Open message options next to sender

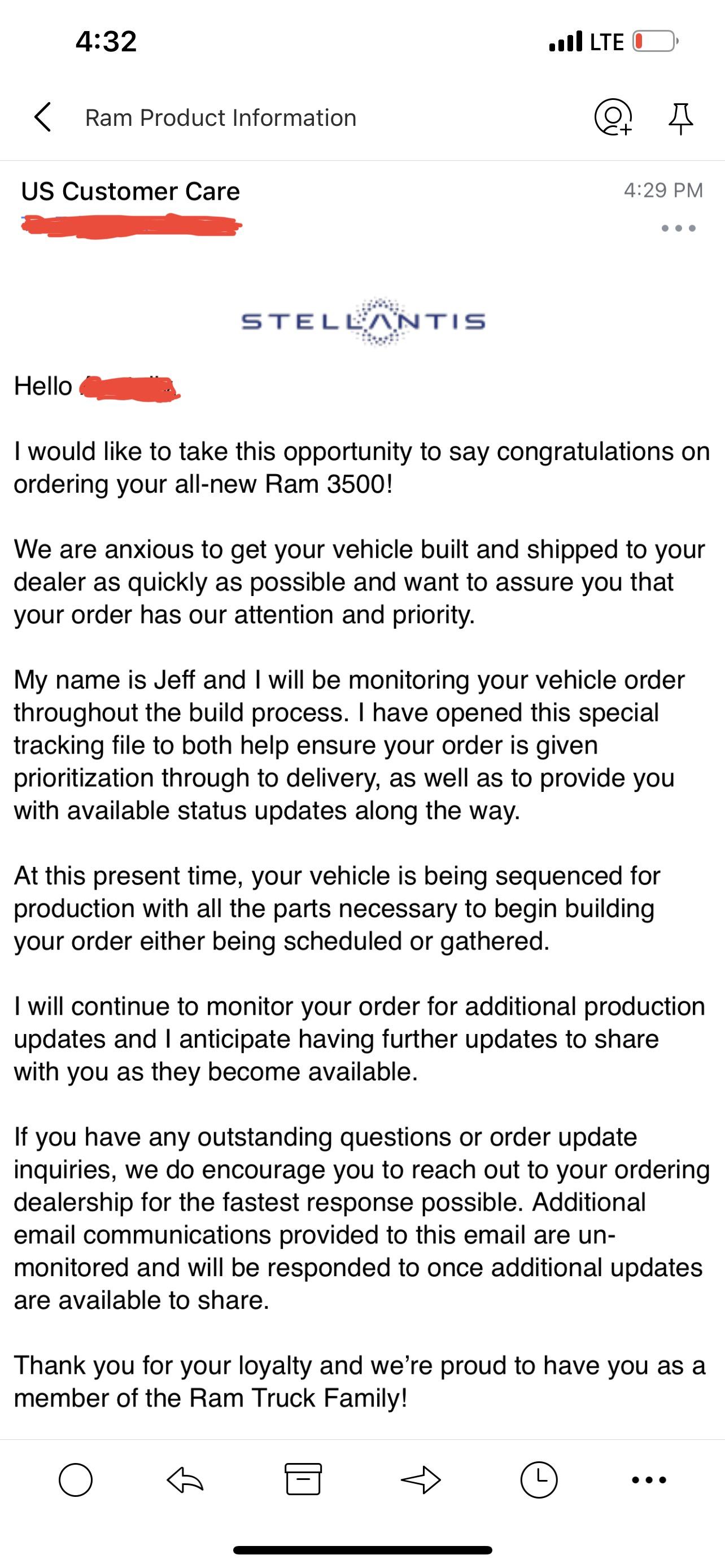pos(679,228)
